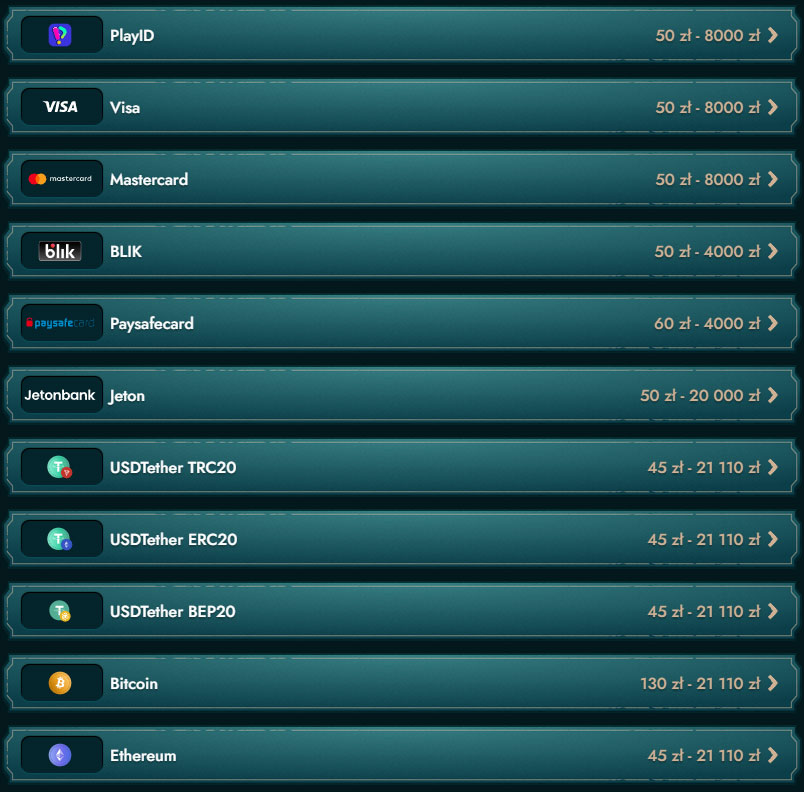
Task: Pay with Bitcoin
Action: pos(400,683)
